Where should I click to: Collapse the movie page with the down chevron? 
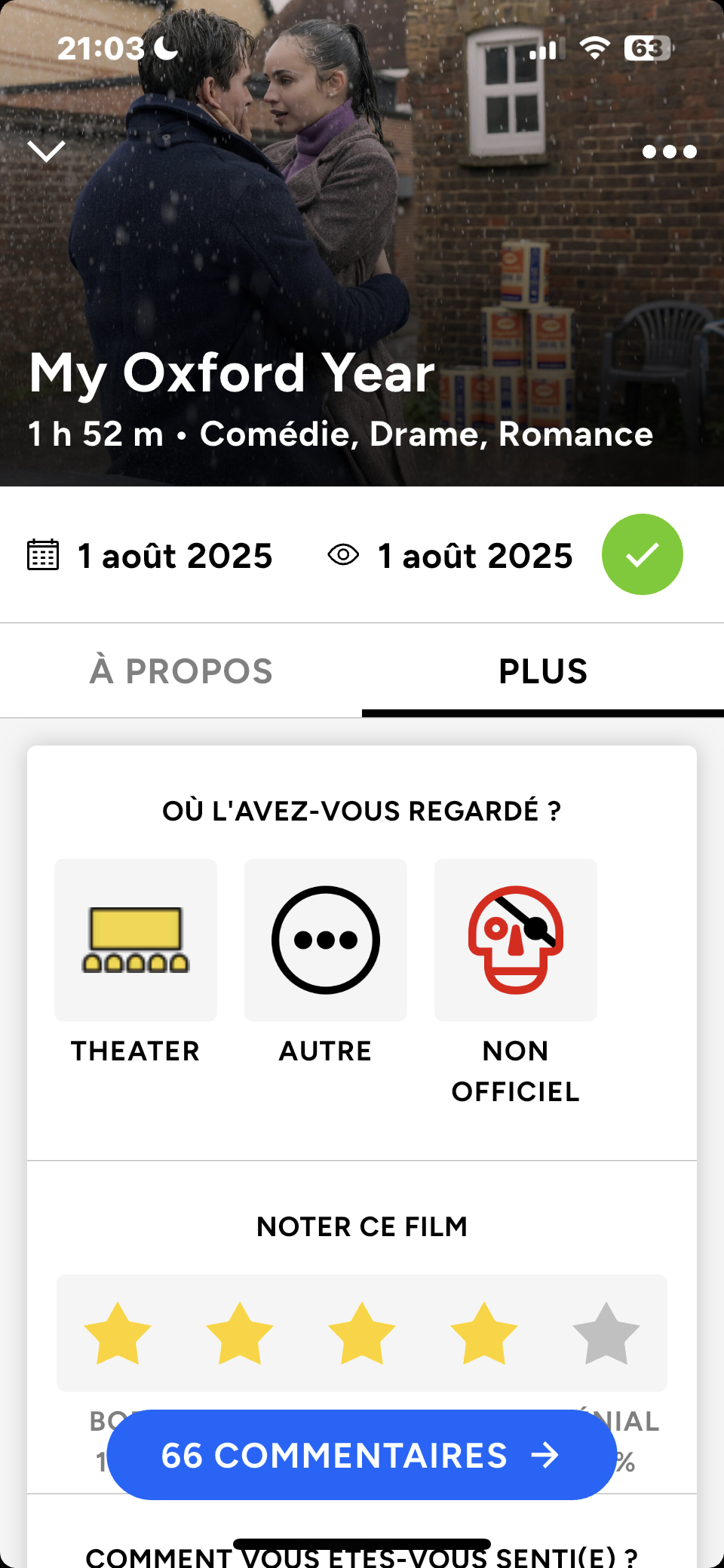(x=46, y=152)
